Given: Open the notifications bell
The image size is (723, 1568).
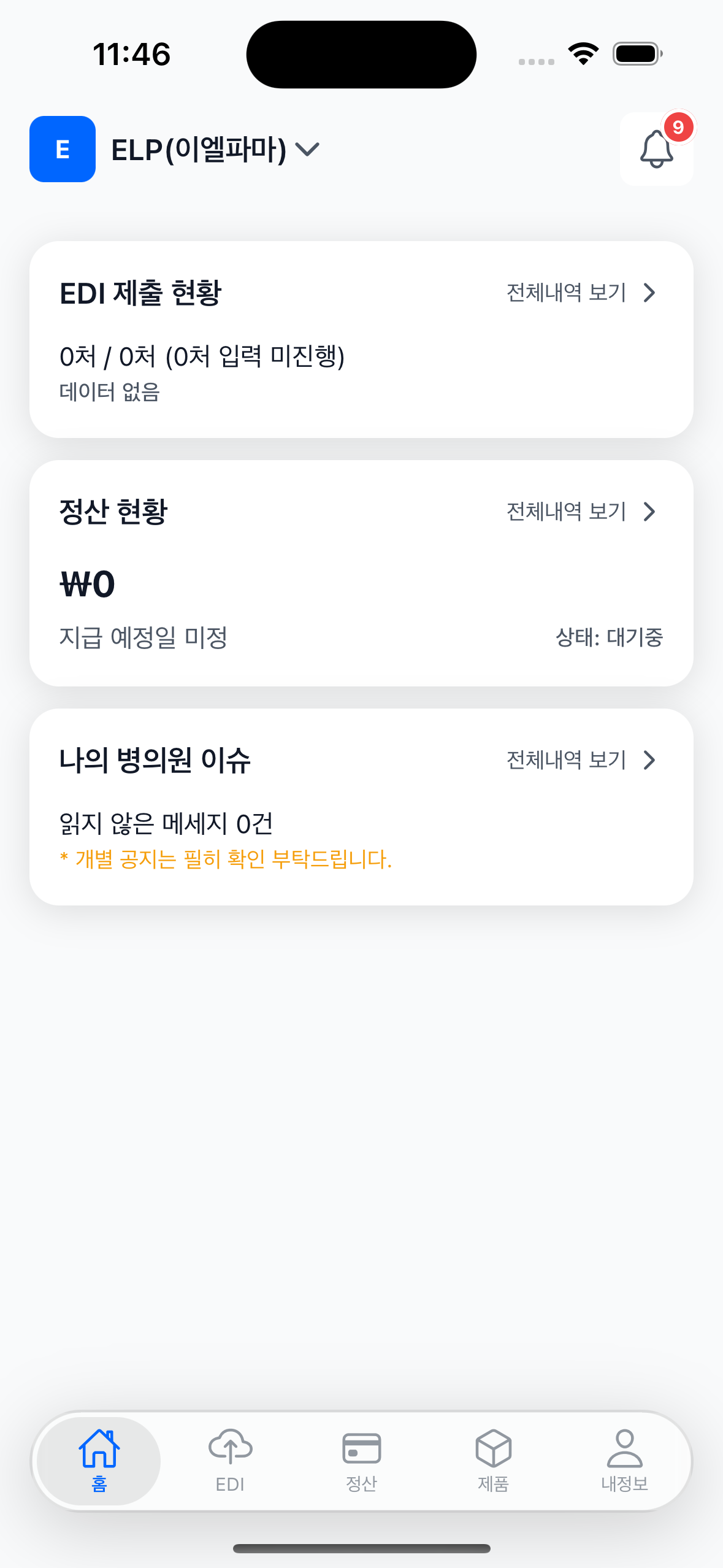Looking at the screenshot, I should [x=656, y=150].
